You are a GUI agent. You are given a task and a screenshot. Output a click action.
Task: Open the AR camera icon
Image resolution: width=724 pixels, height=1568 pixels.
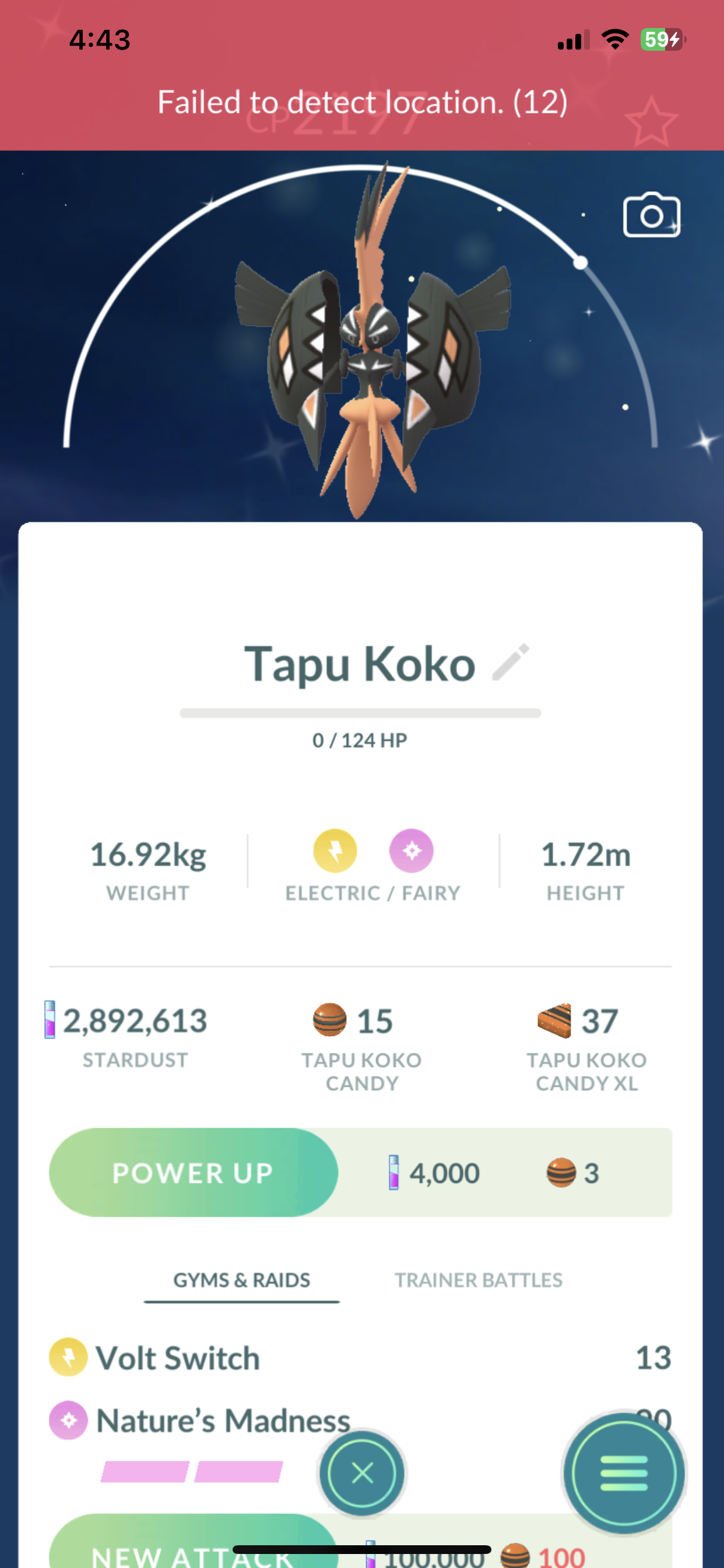pos(651,215)
